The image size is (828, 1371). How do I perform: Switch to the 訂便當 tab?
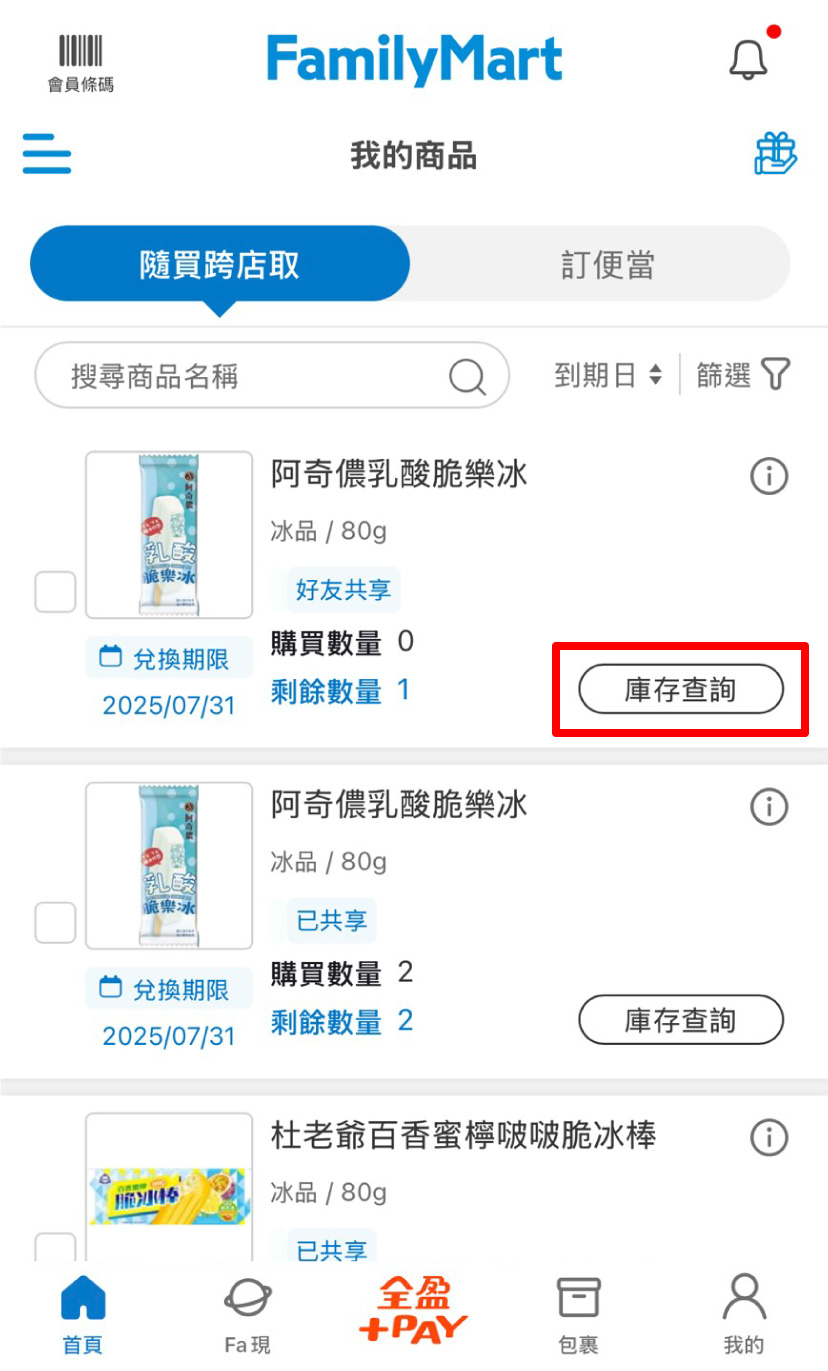(607, 265)
